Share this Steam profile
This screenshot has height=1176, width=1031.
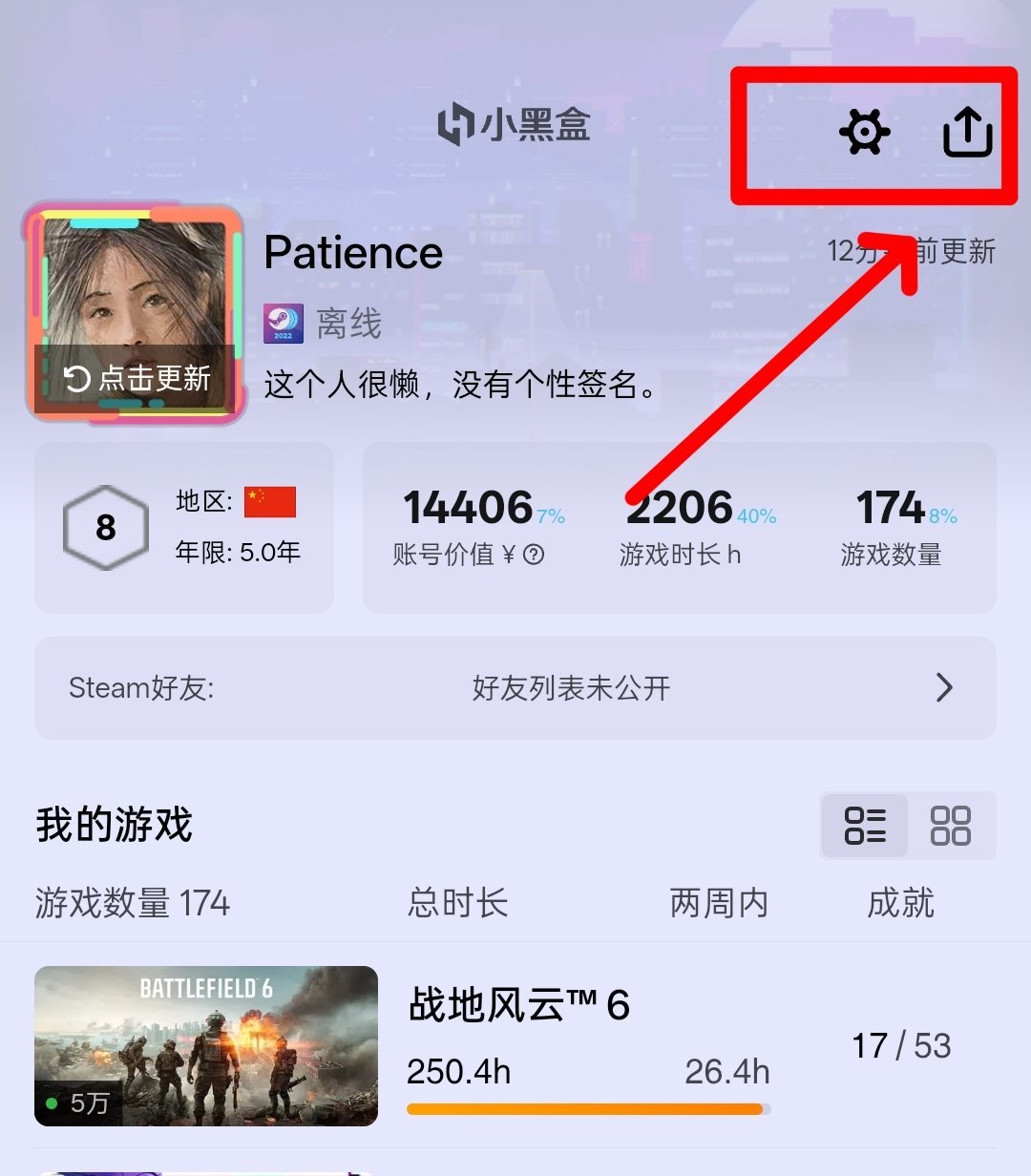click(x=967, y=132)
